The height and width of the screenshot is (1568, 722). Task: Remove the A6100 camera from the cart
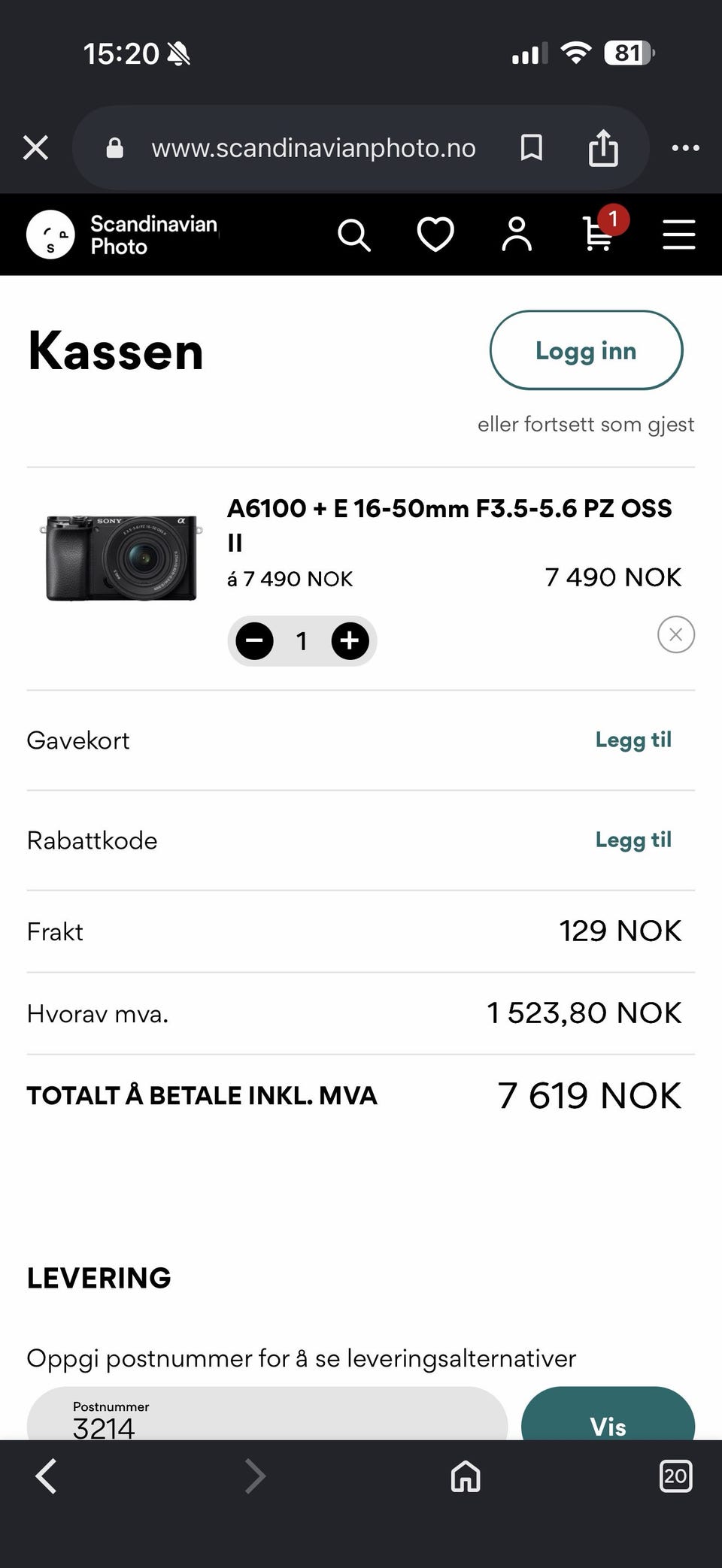click(x=675, y=634)
